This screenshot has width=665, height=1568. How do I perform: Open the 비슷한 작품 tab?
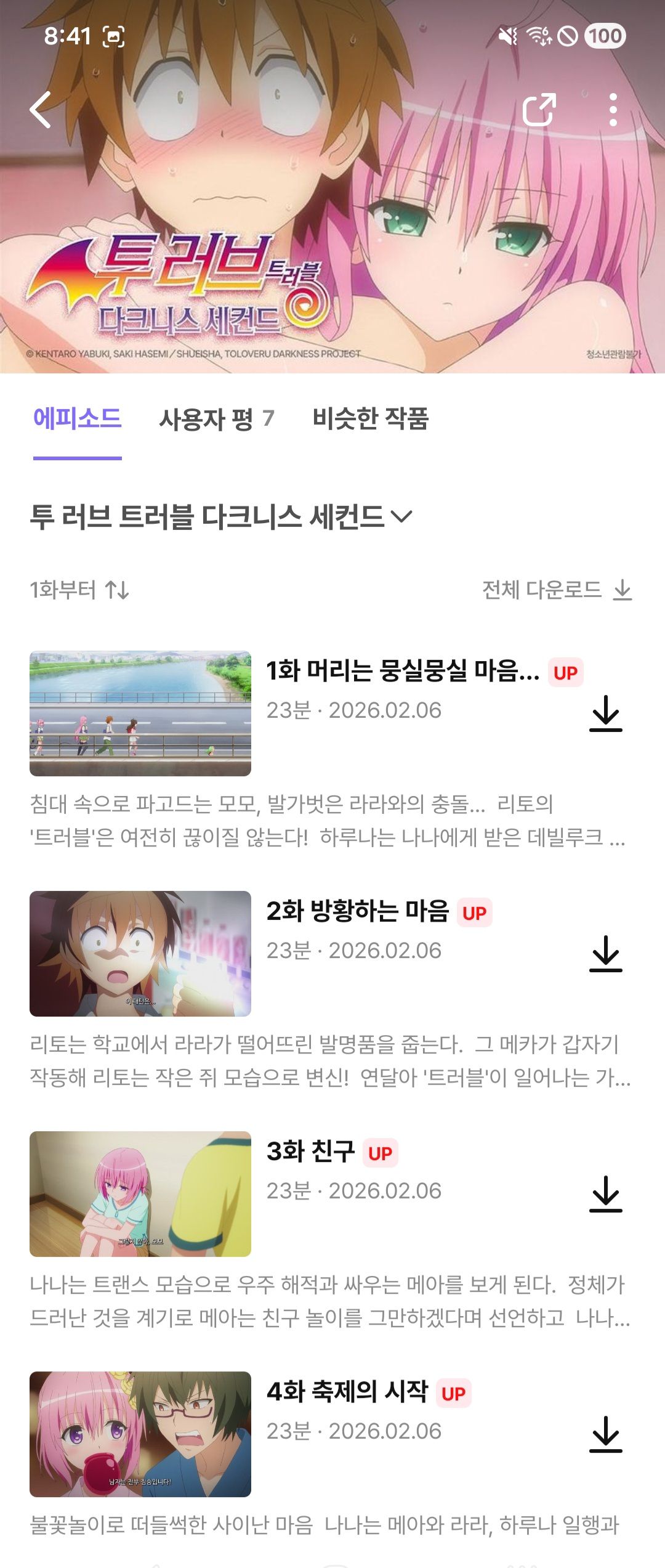[x=373, y=419]
